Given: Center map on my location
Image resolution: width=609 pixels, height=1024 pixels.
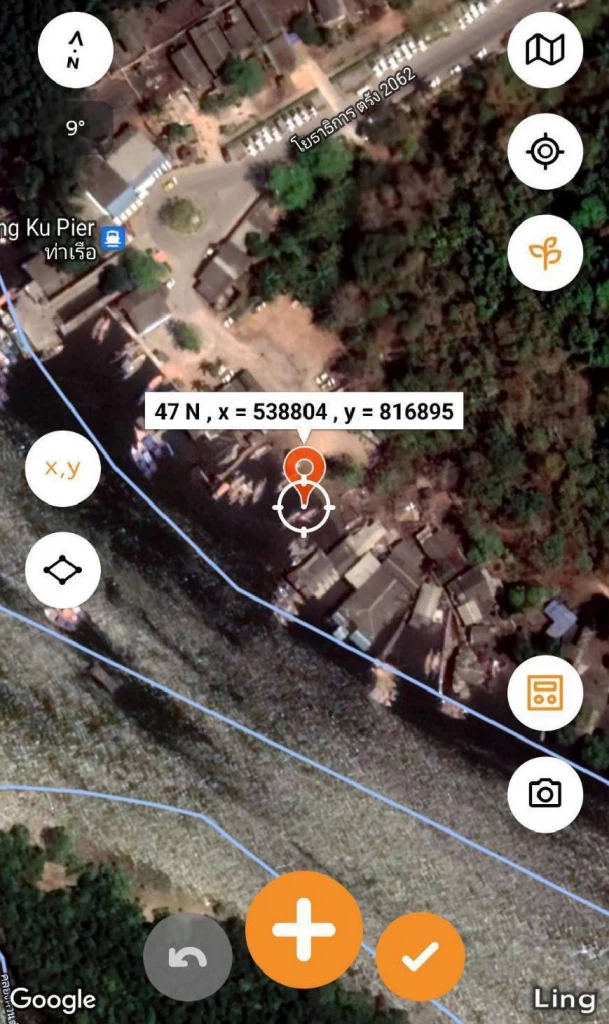Looking at the screenshot, I should (545, 152).
